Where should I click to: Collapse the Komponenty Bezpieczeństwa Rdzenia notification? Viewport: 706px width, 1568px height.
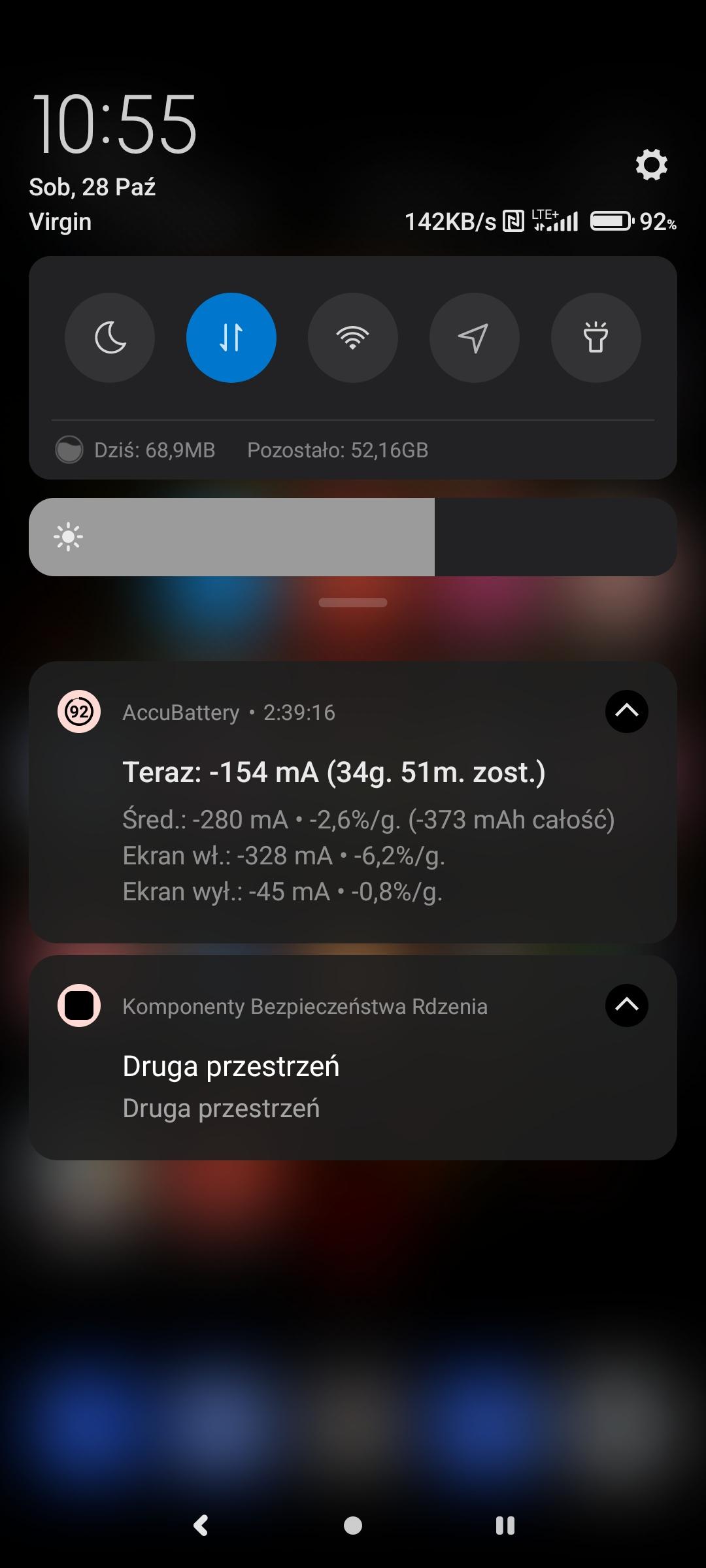(626, 1005)
